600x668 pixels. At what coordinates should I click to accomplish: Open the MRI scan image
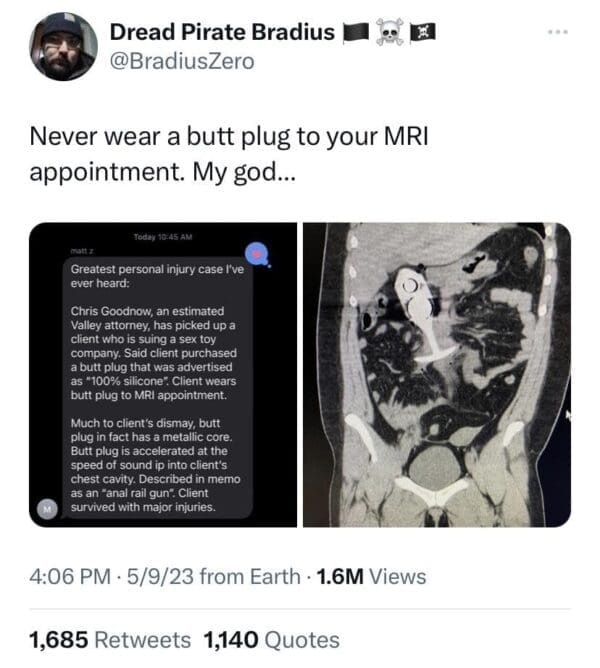(x=436, y=374)
